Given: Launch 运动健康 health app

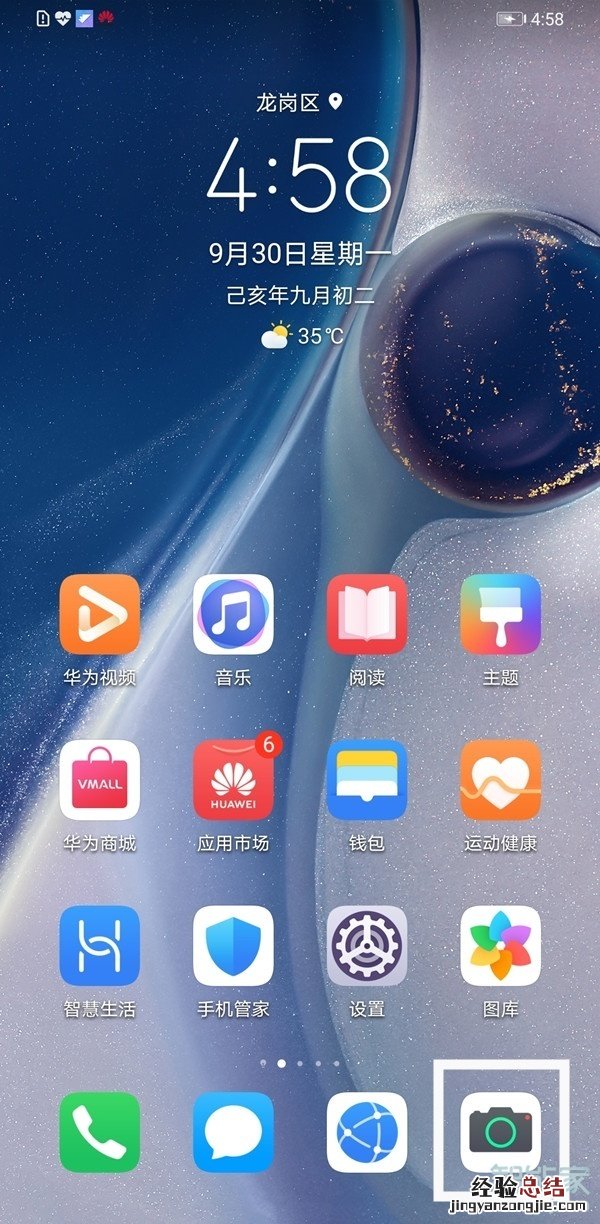Looking at the screenshot, I should (x=500, y=780).
